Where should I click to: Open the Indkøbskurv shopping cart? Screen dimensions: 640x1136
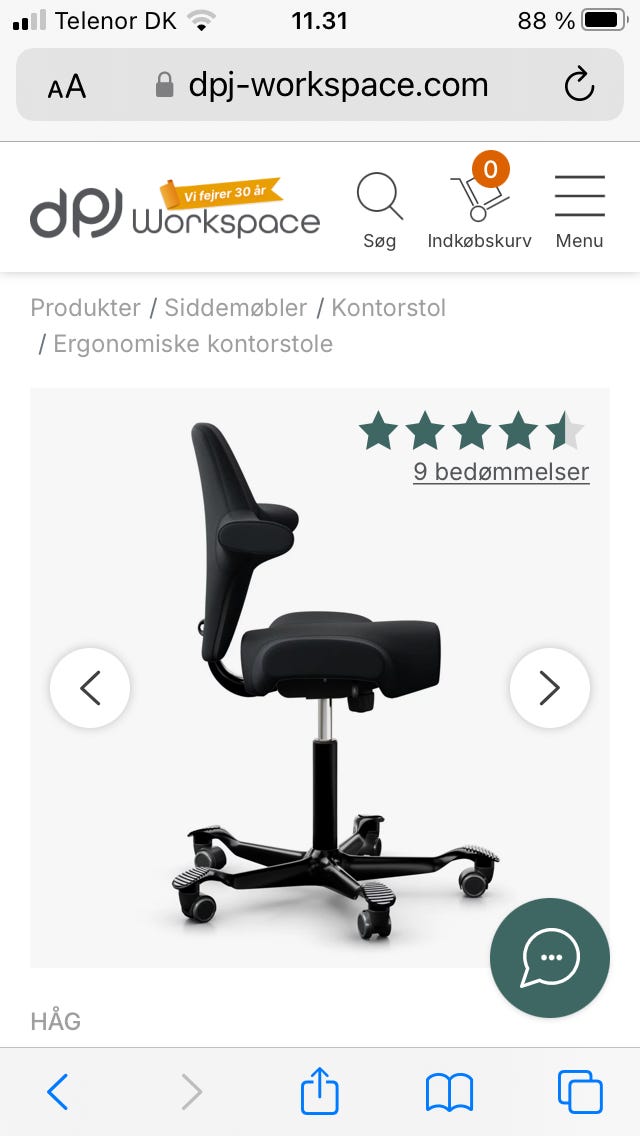(x=479, y=209)
